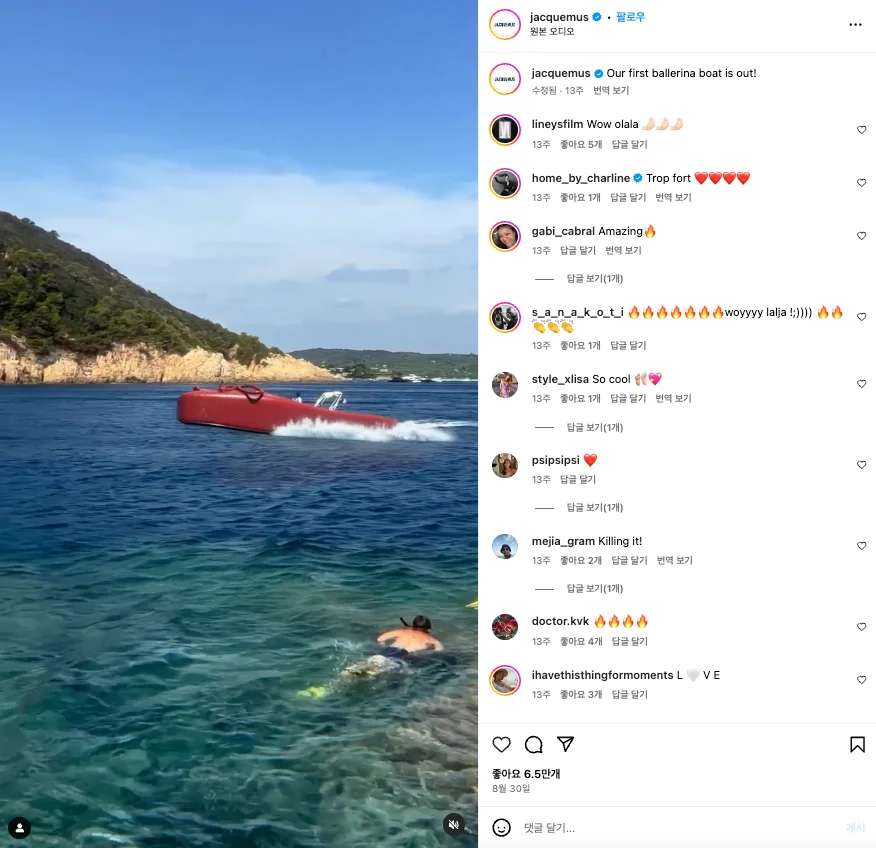Viewport: 876px width, 848px height.
Task: Share the post via paper plane icon
Action: tap(565, 744)
